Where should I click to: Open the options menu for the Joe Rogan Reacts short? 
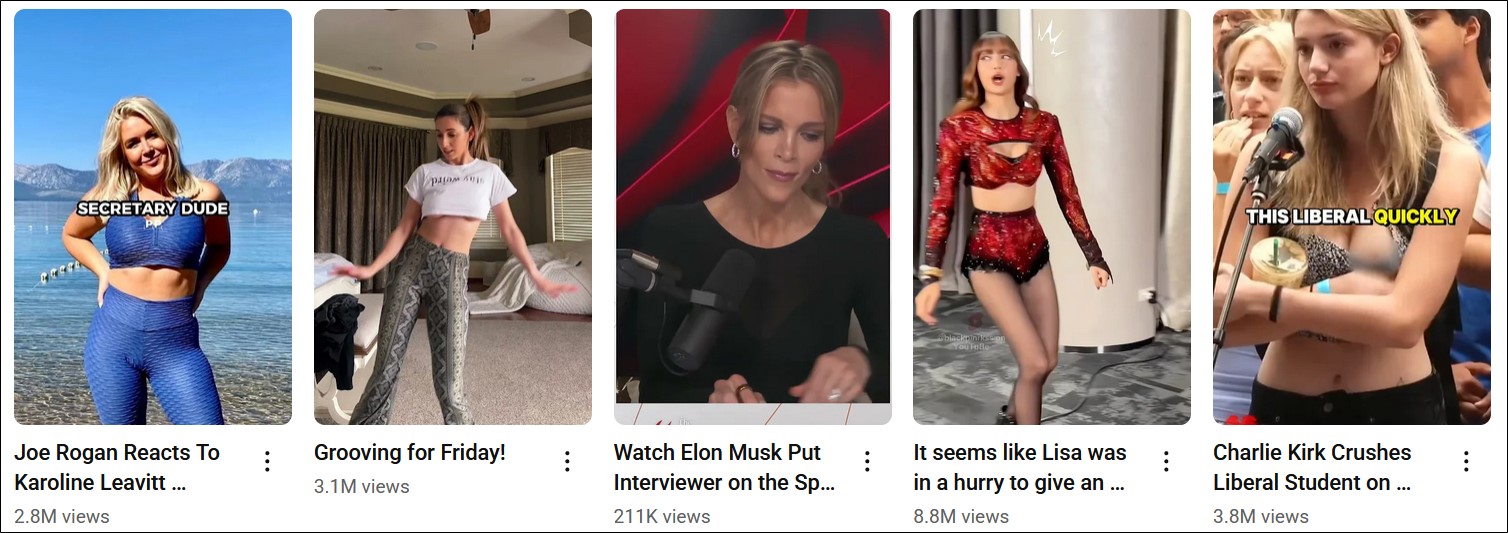[267, 461]
